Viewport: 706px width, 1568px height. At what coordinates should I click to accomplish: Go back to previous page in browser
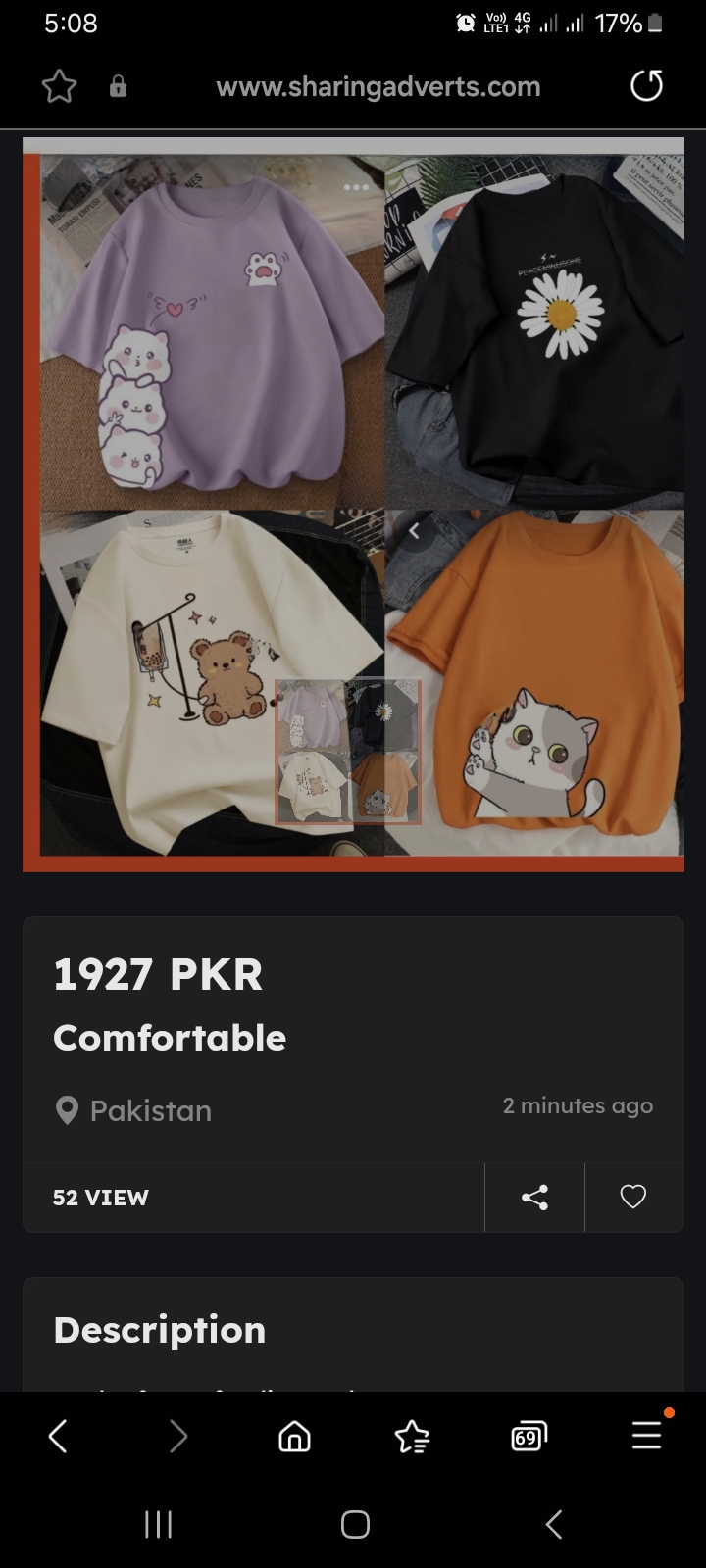click(58, 1437)
